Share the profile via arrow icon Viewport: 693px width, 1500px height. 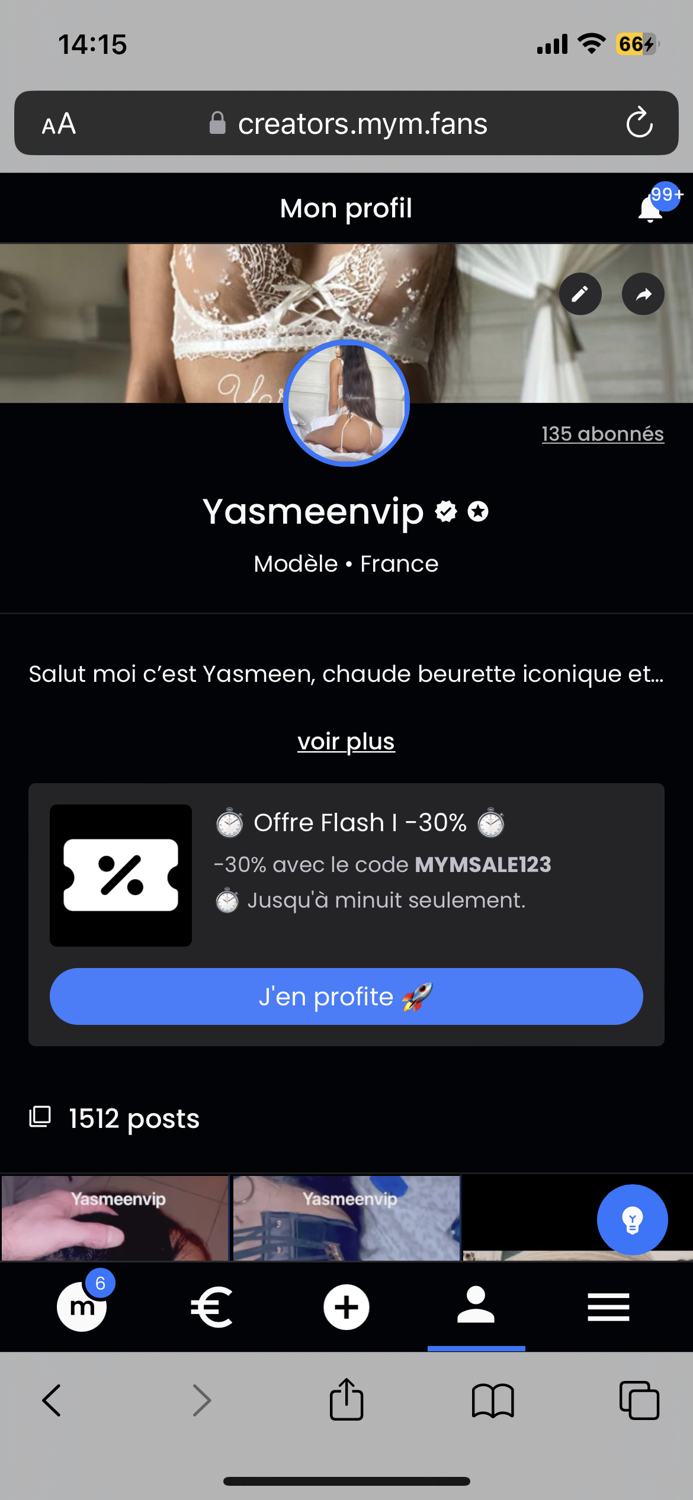(x=643, y=294)
